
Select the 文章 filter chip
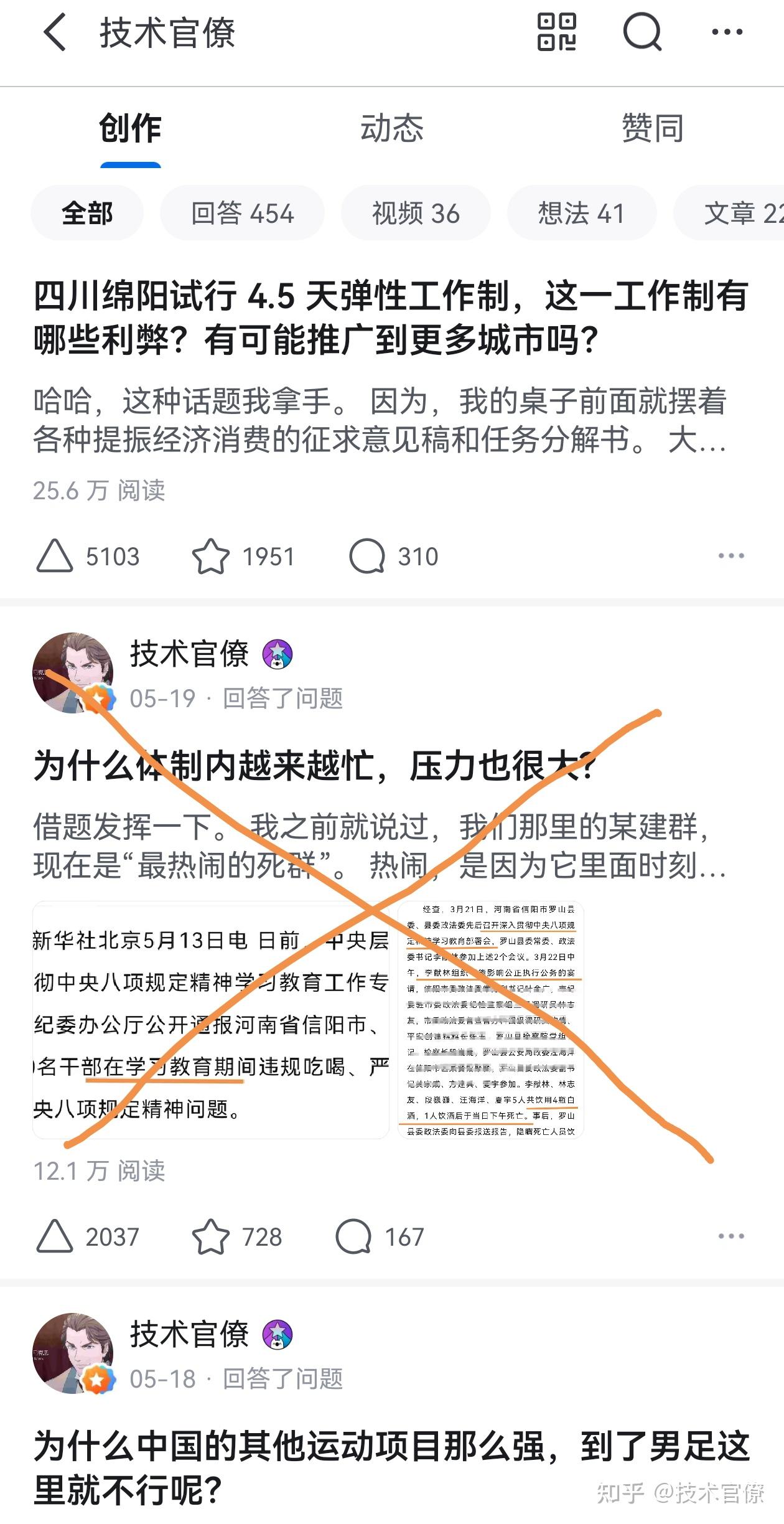(729, 213)
